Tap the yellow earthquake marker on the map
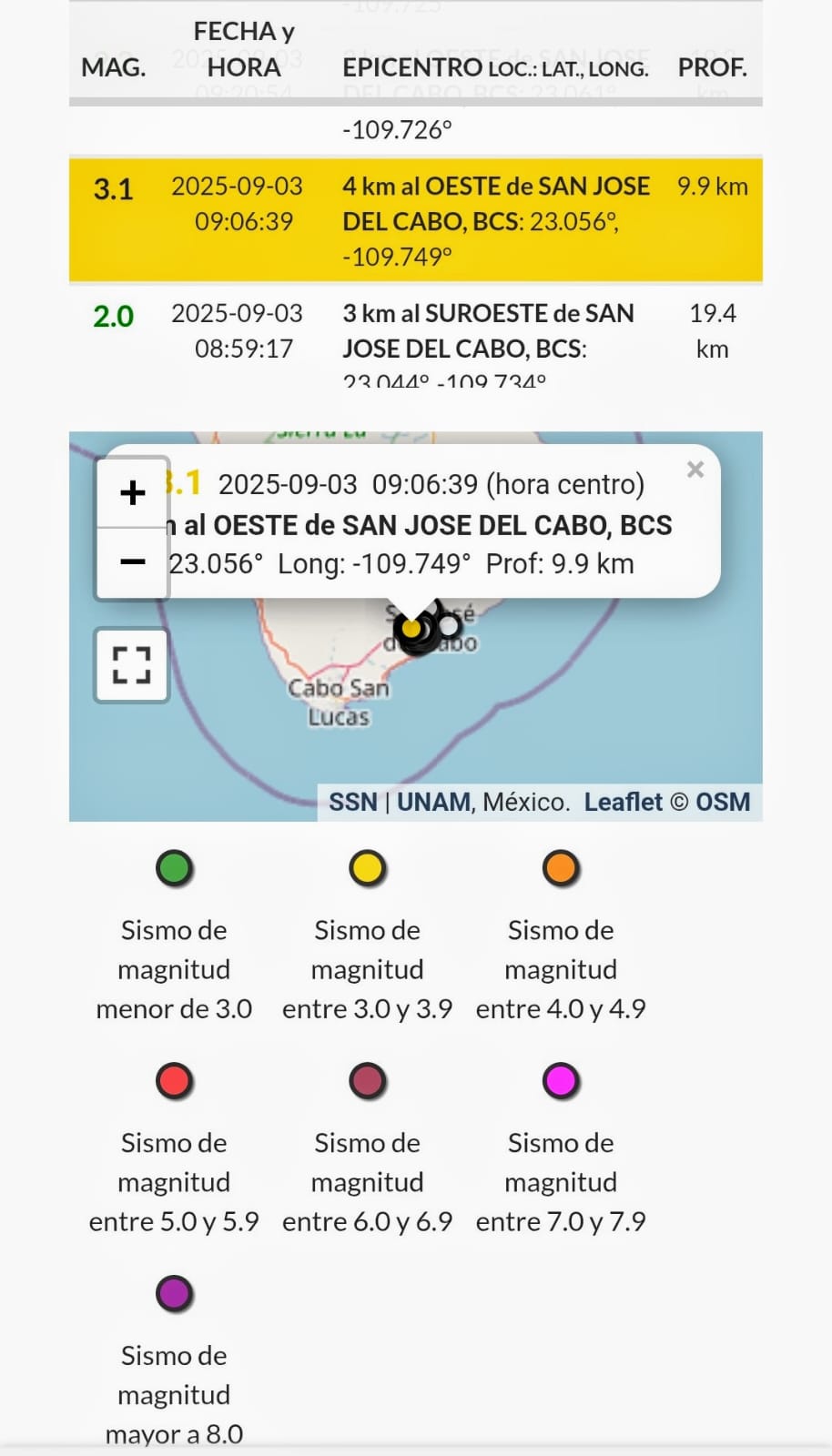 click(411, 628)
